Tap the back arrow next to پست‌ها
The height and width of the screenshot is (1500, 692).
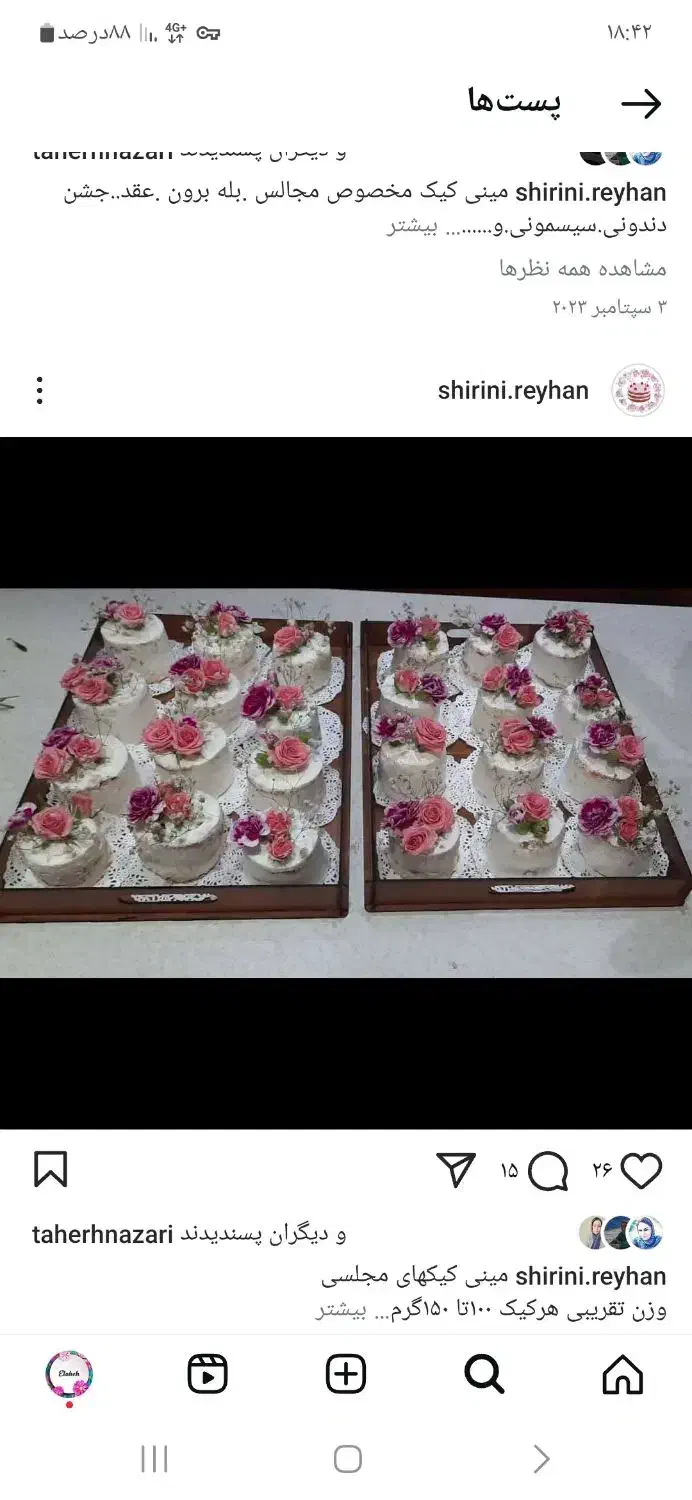641,104
